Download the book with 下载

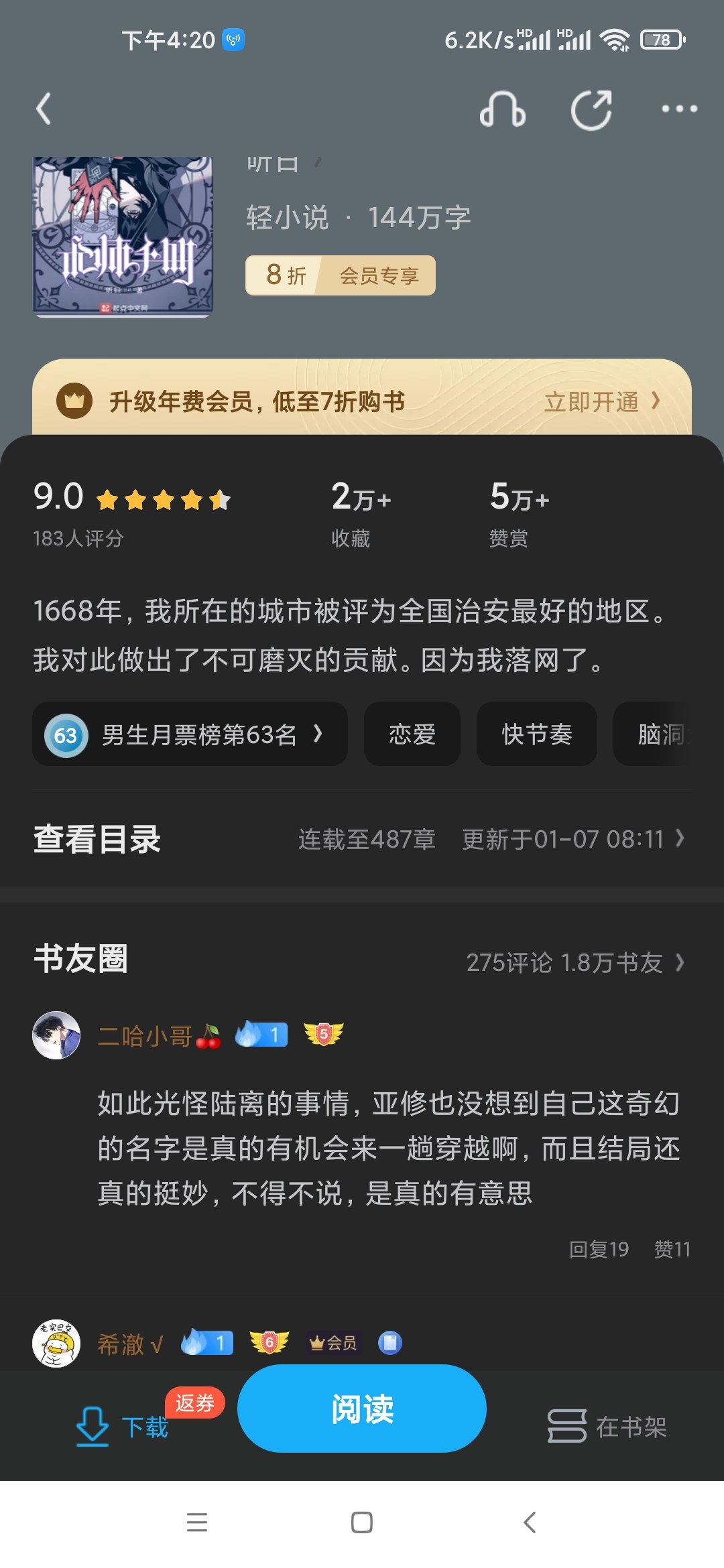122,1426
